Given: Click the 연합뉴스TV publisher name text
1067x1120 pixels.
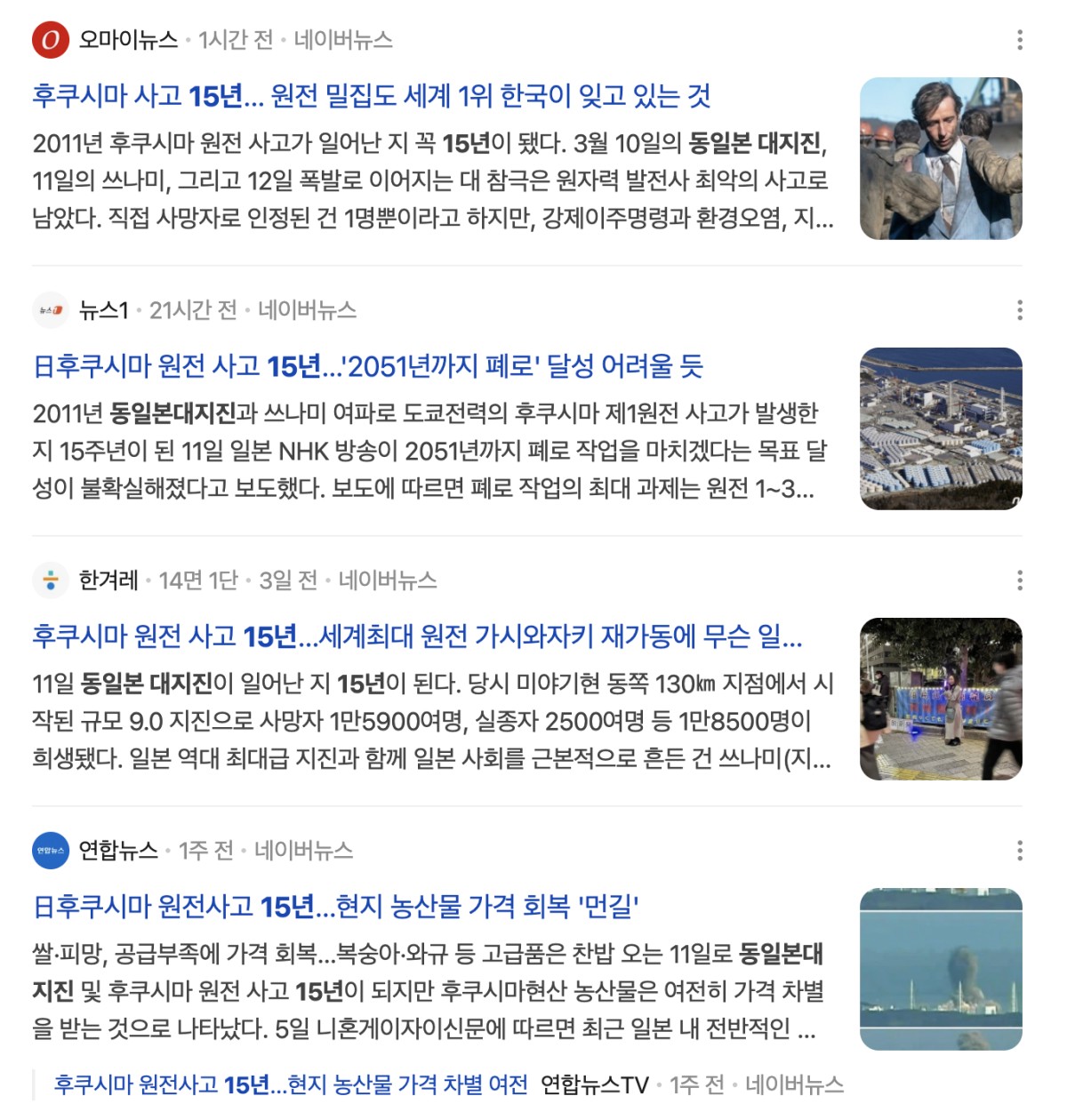Looking at the screenshot, I should point(596,1084).
